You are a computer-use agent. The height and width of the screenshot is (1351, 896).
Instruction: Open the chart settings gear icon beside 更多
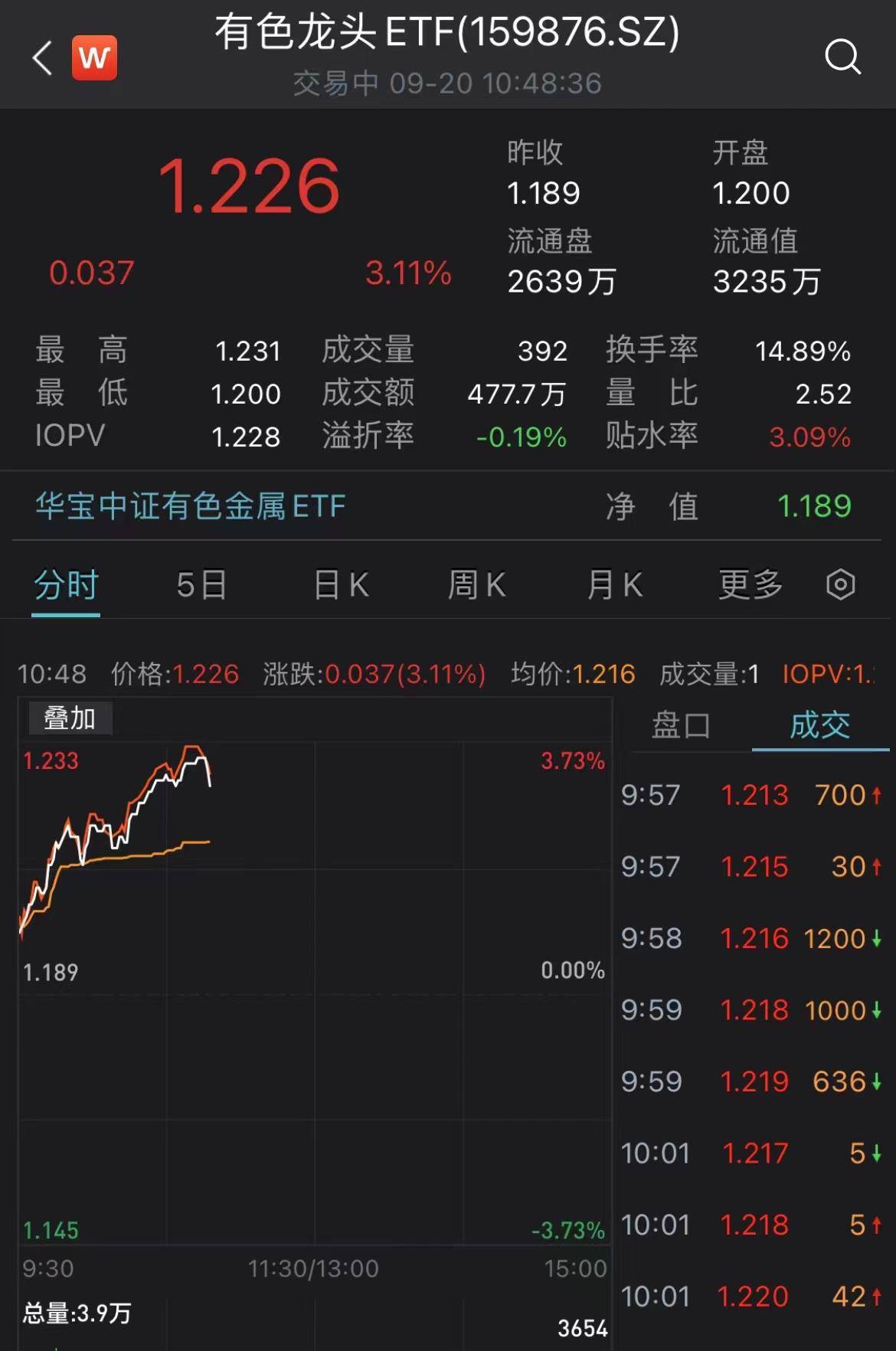point(840,584)
